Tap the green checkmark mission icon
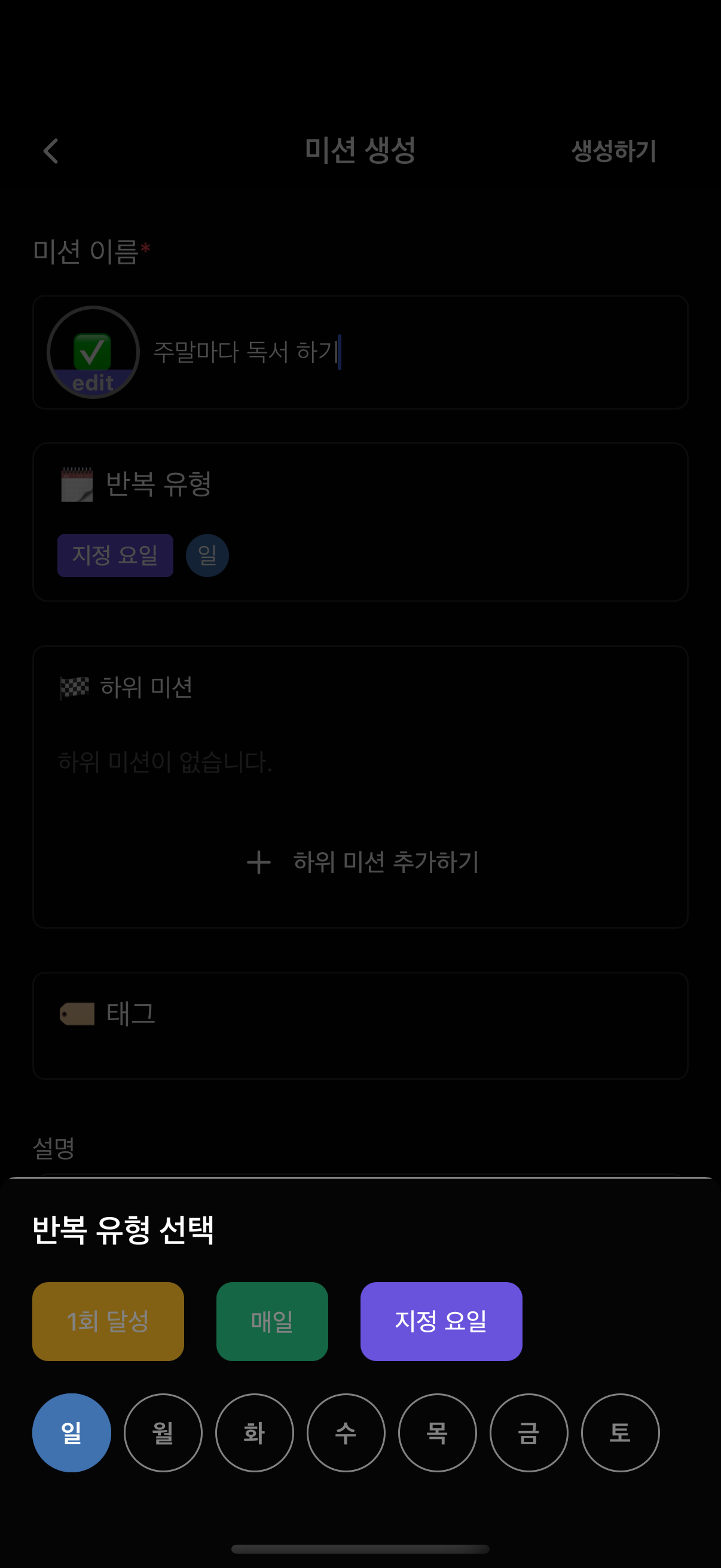The width and height of the screenshot is (721, 1568). coord(93,352)
